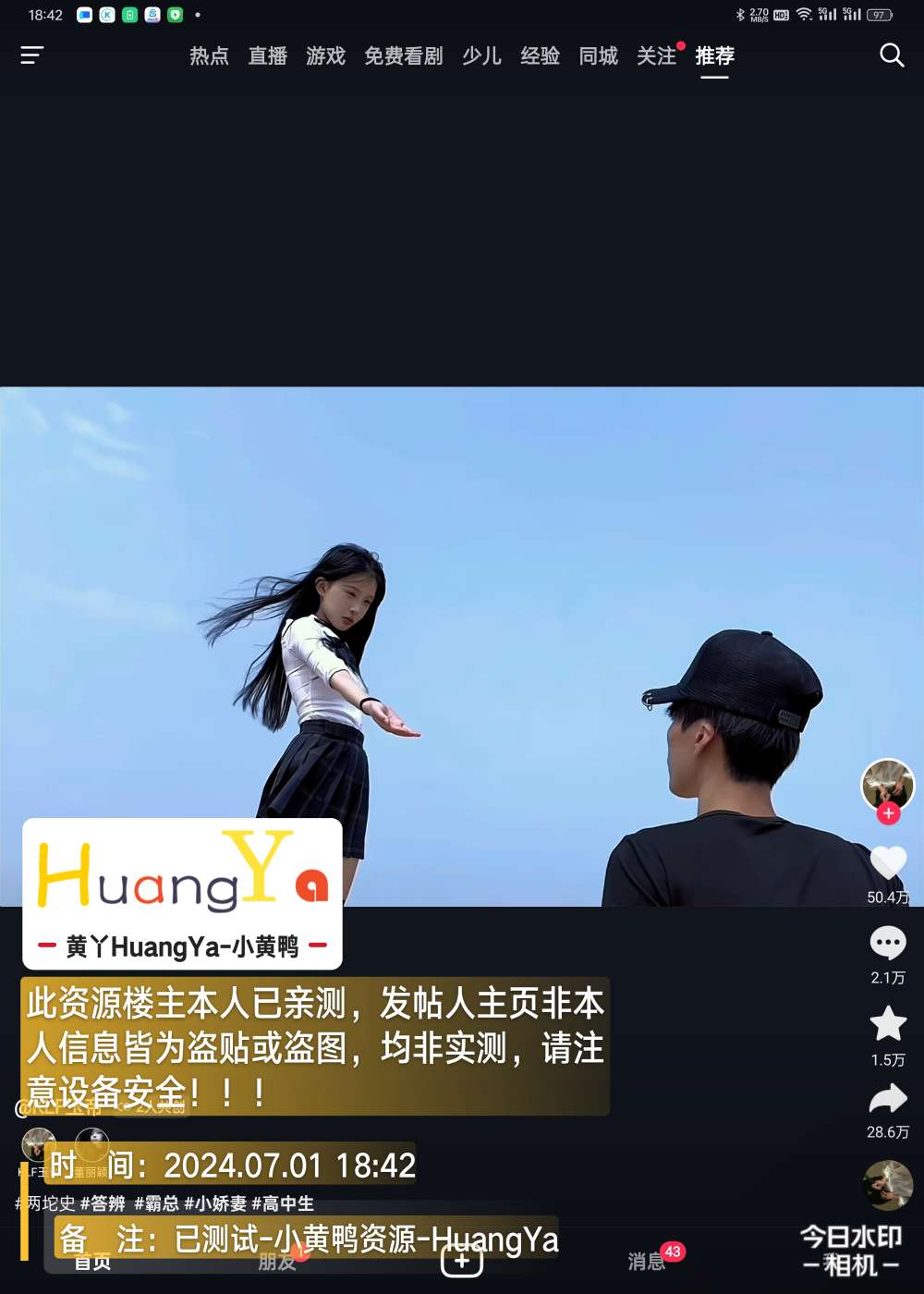
Task: Favorite the video with the star
Action: pyautogui.click(x=888, y=1024)
